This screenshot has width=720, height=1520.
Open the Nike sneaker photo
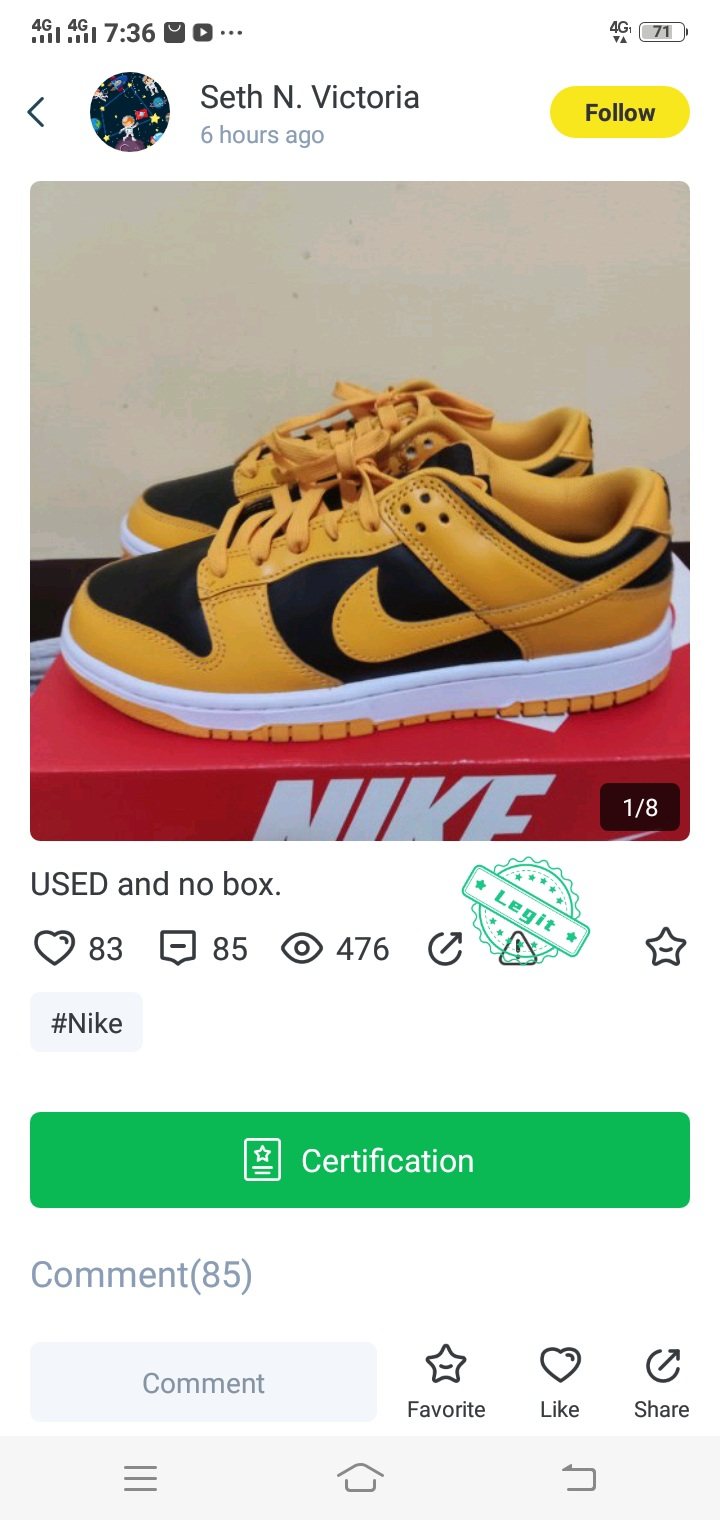360,510
